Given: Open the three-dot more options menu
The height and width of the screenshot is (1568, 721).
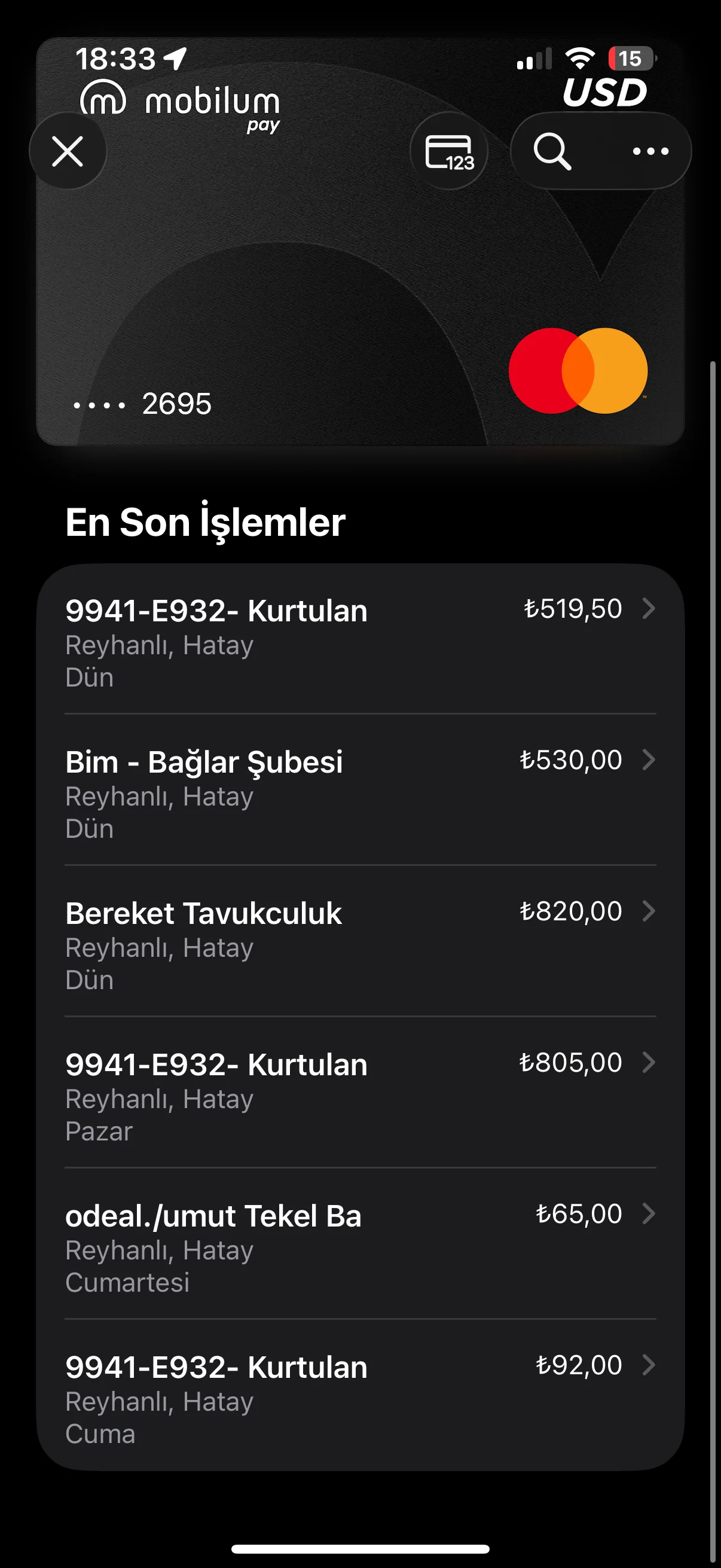Looking at the screenshot, I should 650,151.
